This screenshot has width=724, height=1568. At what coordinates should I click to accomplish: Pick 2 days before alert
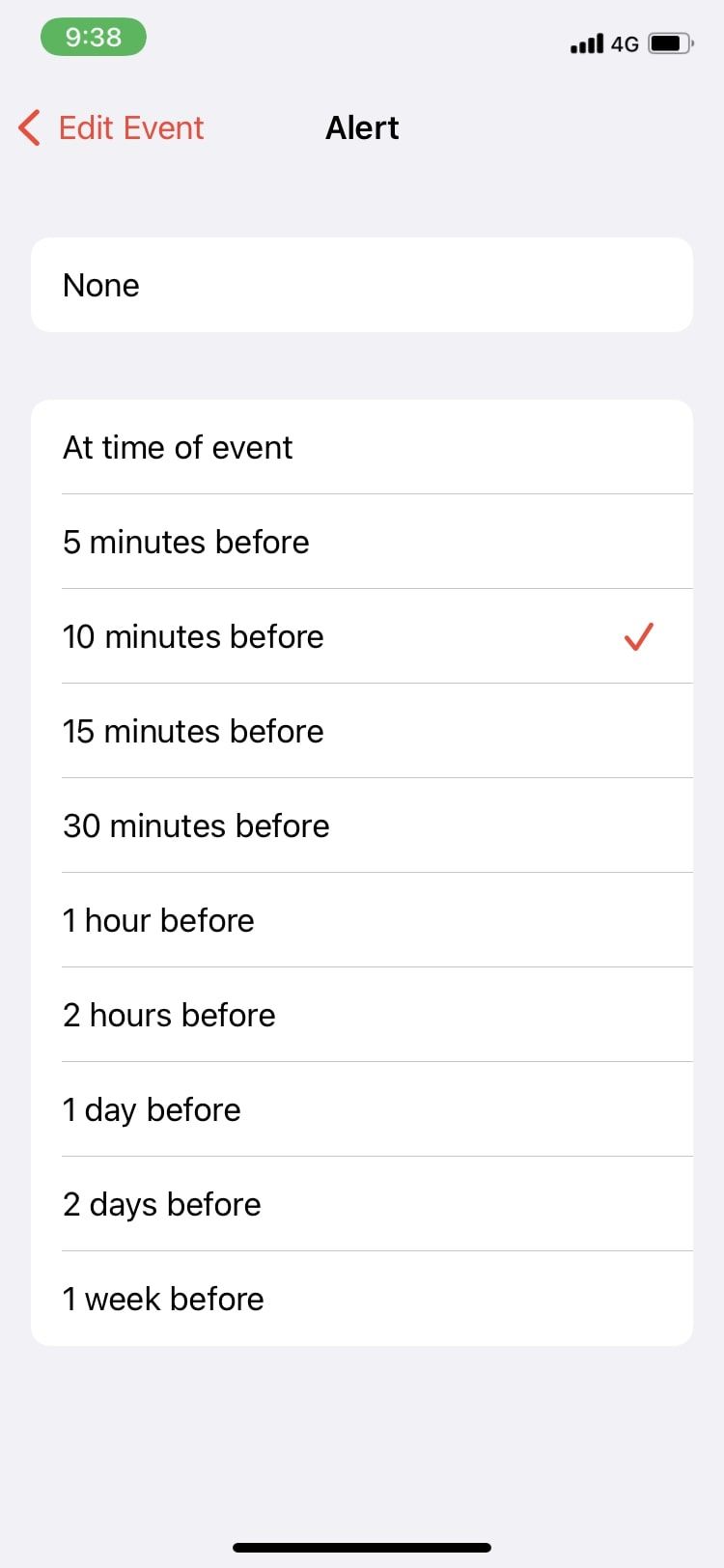pos(361,1204)
